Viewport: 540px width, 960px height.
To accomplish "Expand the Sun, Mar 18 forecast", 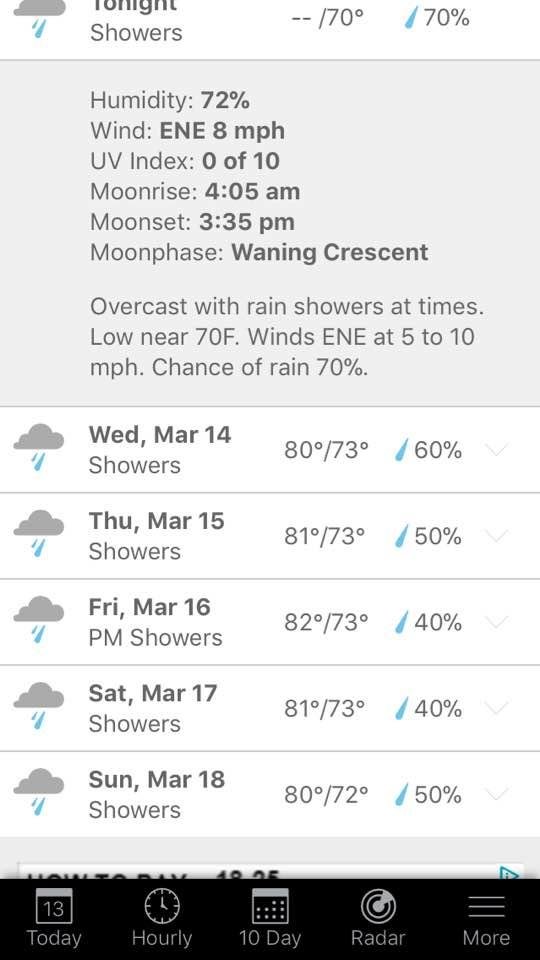I will [270, 795].
